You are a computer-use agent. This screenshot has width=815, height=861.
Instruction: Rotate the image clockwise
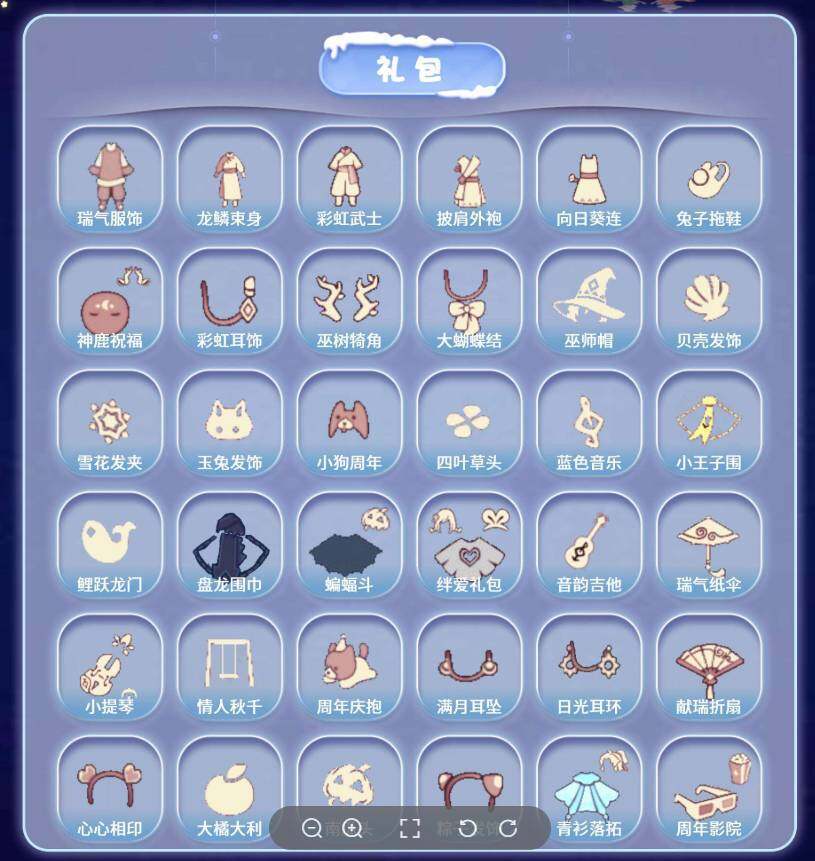pyautogui.click(x=508, y=828)
